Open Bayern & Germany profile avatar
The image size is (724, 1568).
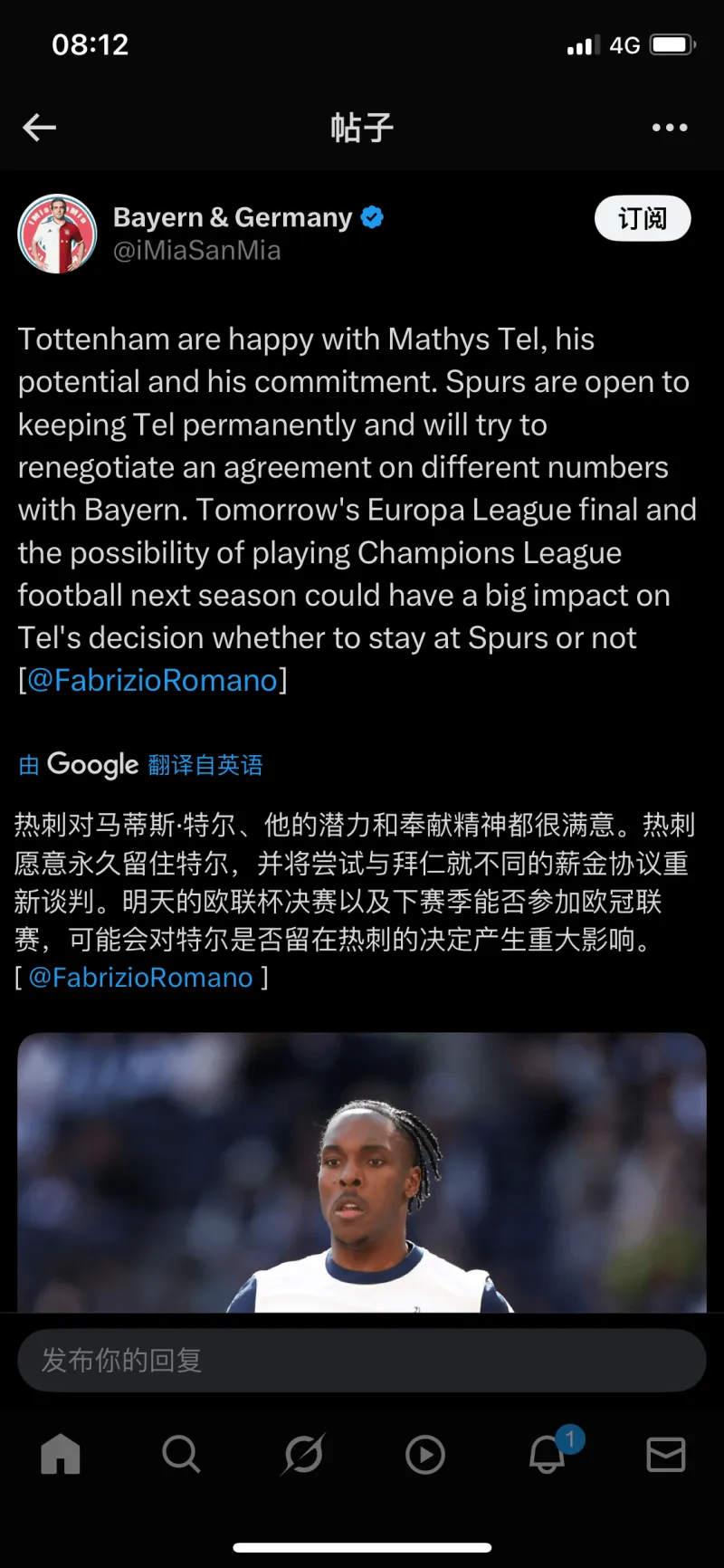(57, 234)
